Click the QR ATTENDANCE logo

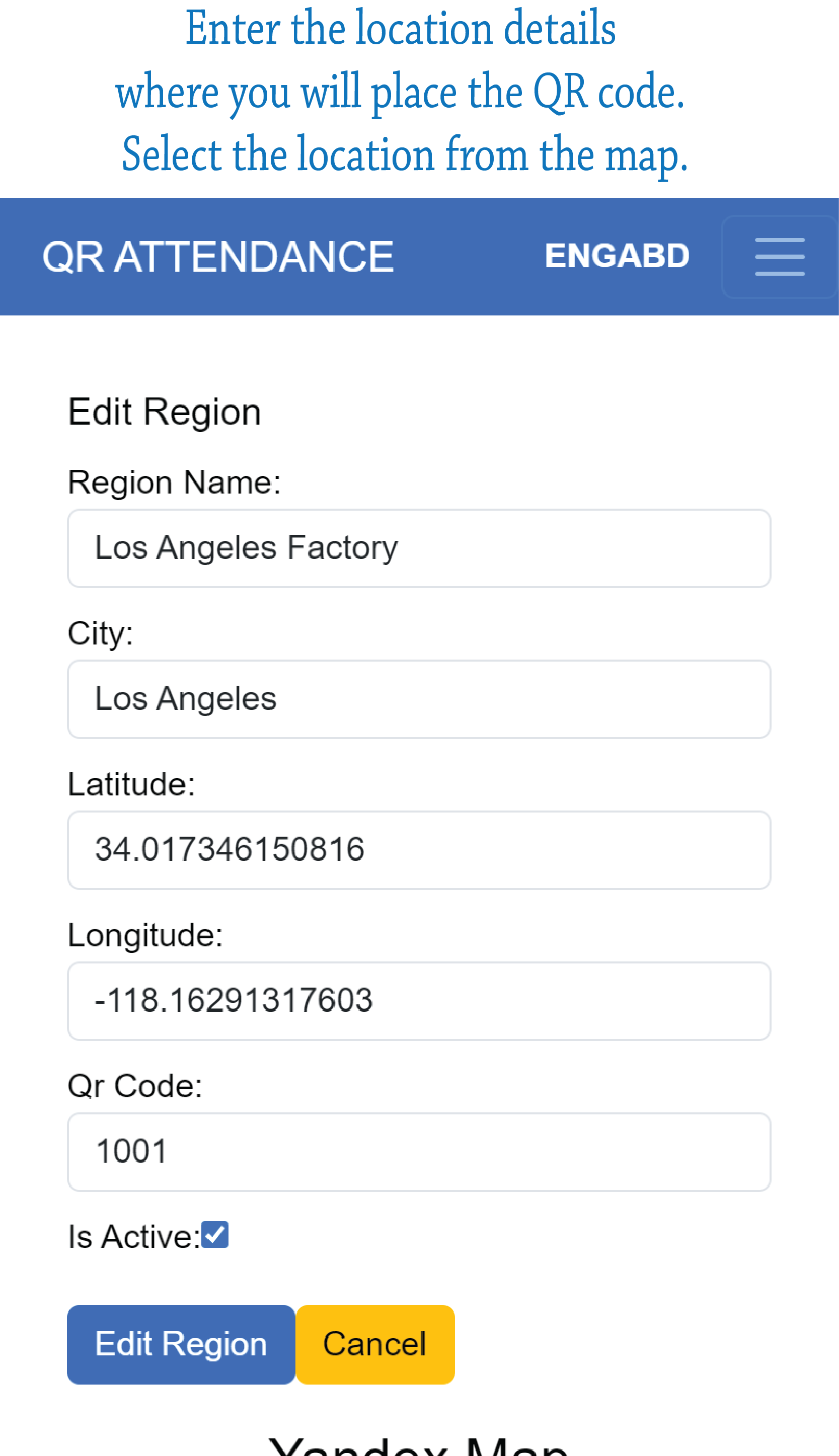218,257
